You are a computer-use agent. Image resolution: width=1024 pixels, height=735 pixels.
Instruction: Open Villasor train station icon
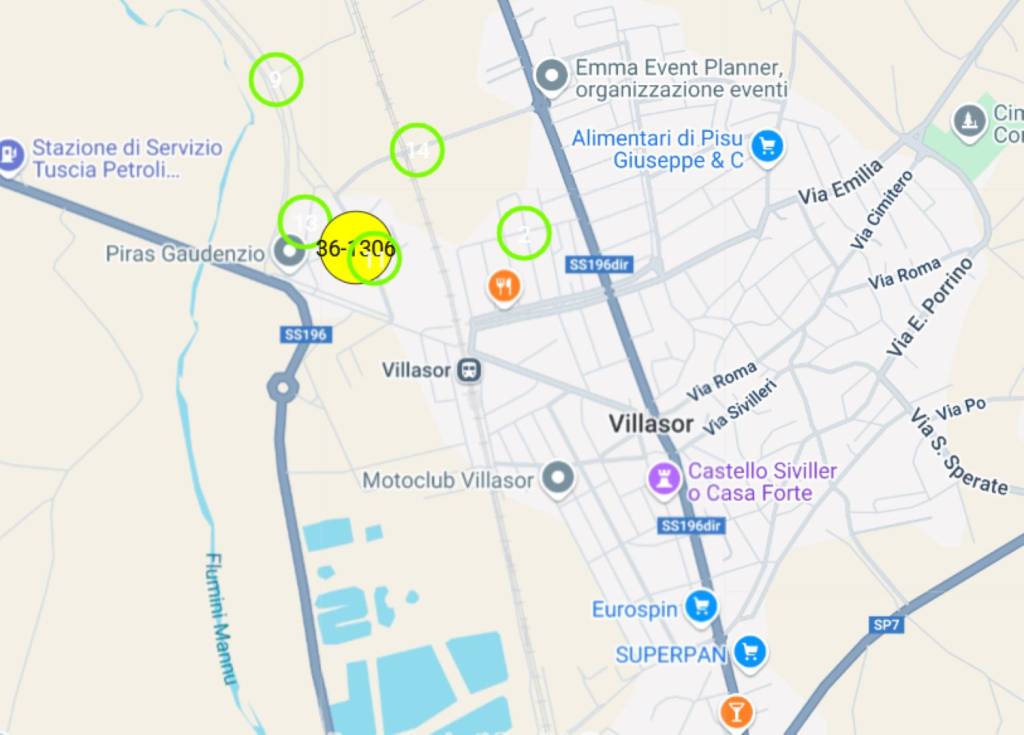[469, 371]
